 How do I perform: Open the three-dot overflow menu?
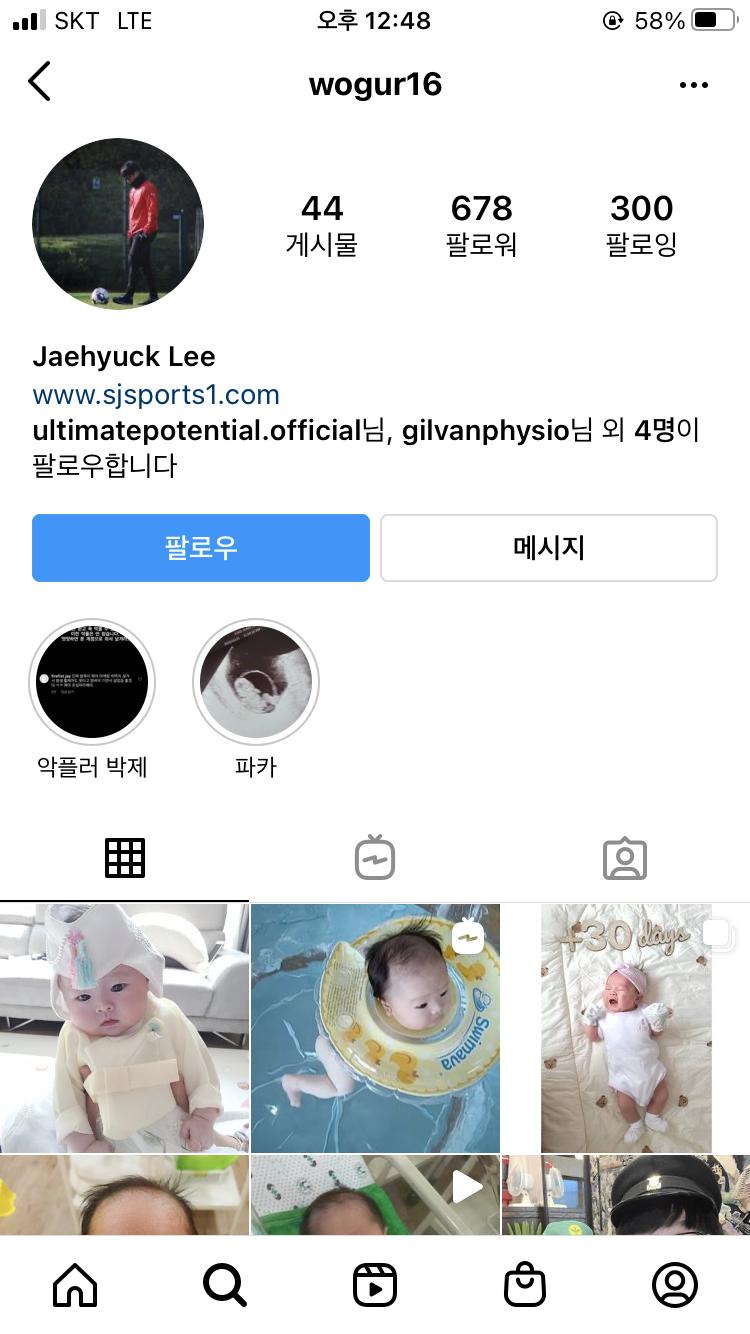(x=693, y=85)
